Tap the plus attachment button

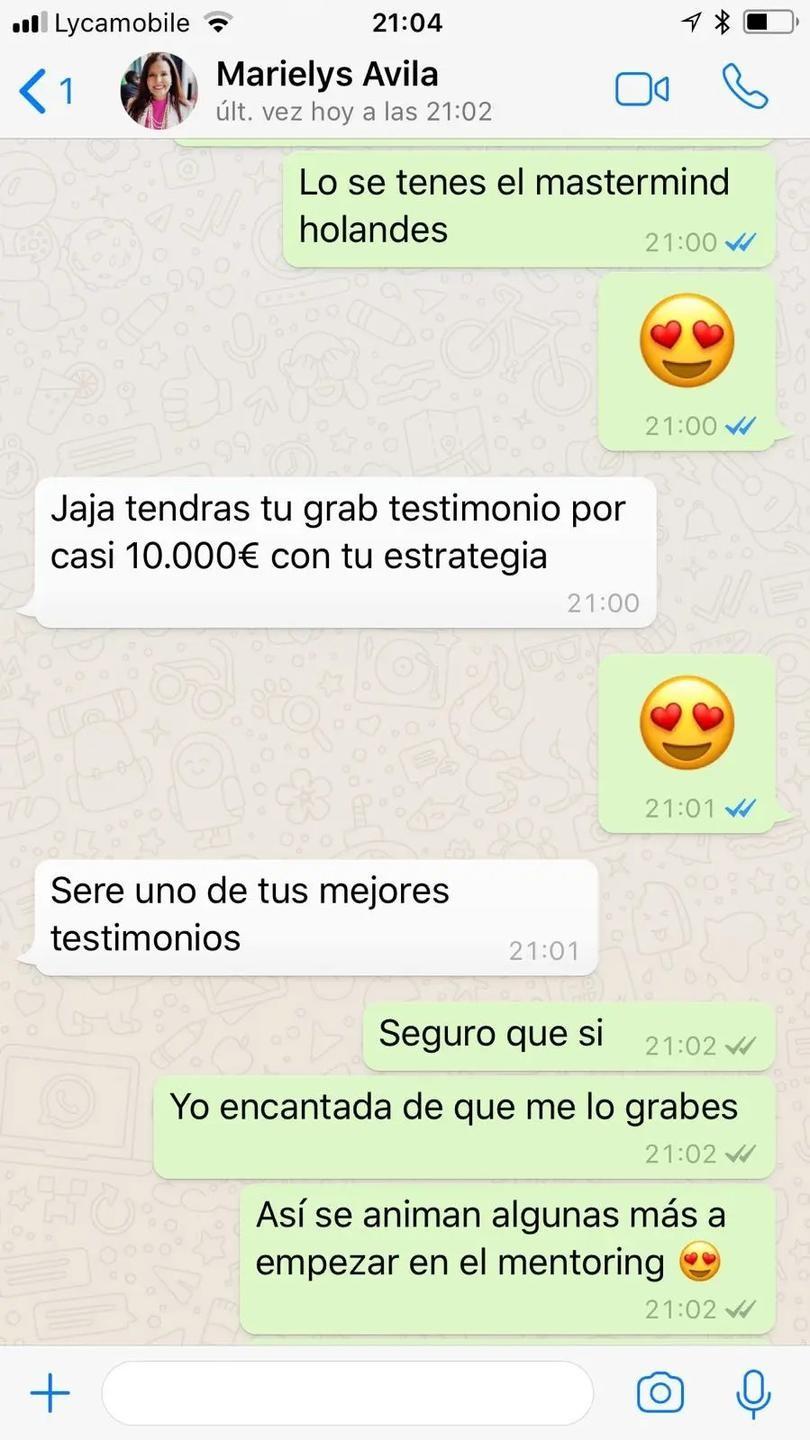click(x=49, y=1393)
